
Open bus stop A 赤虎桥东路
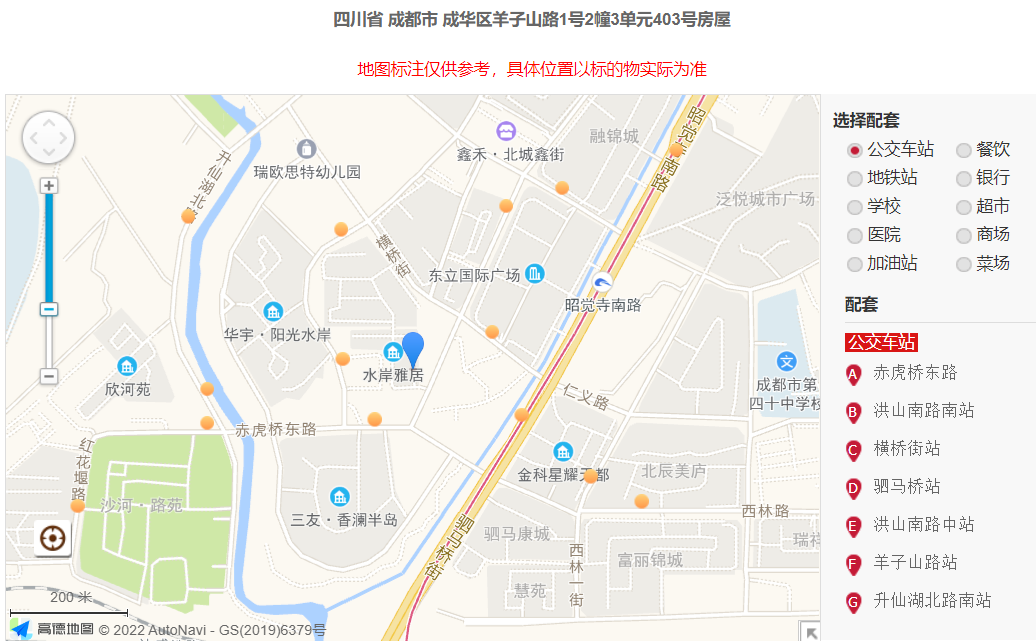pyautogui.click(x=915, y=373)
